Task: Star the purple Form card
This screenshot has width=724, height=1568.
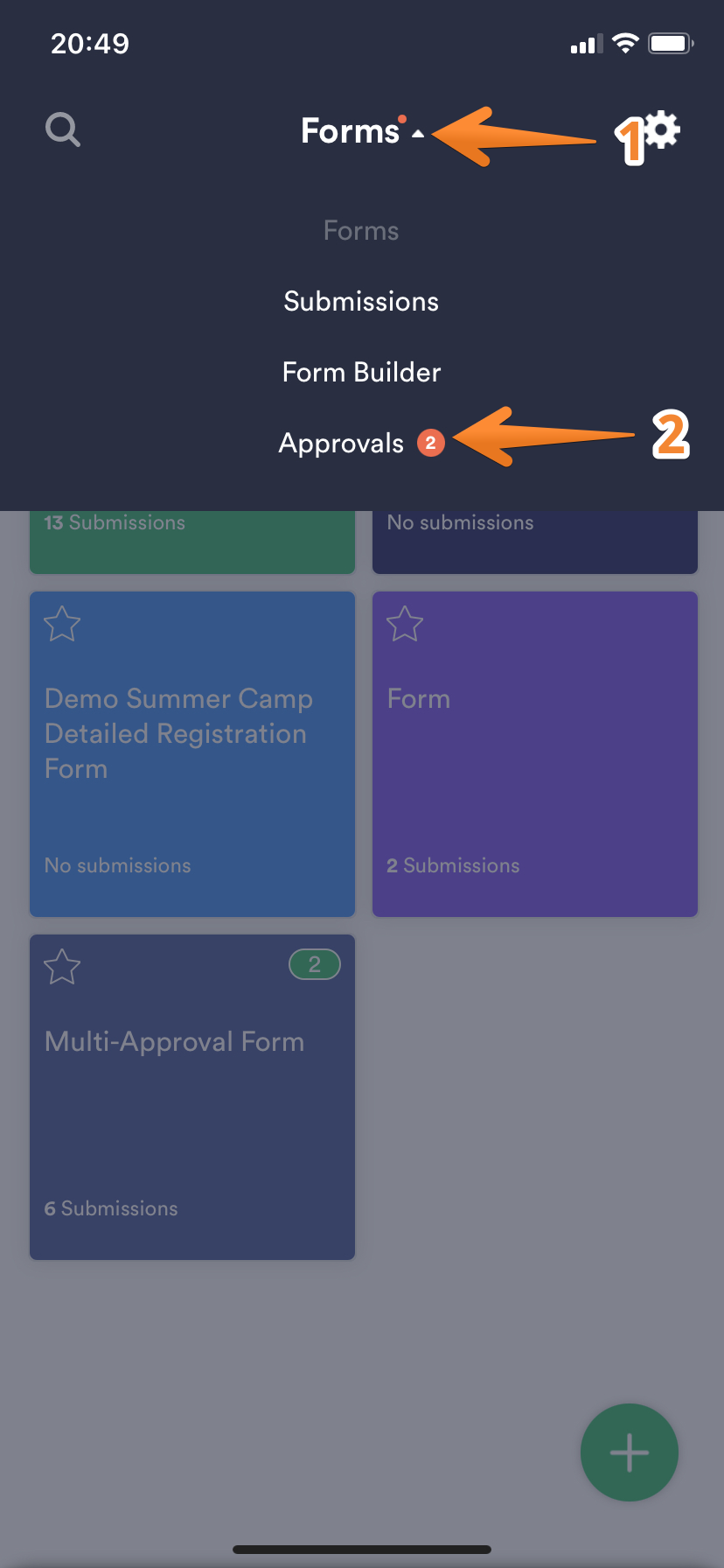Action: 405,625
